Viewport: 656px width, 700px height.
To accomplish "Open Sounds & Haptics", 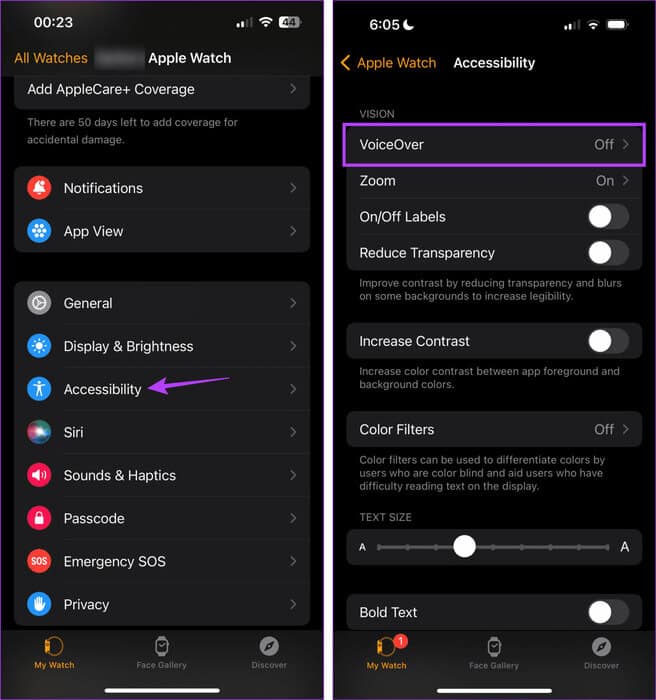I will tap(162, 475).
